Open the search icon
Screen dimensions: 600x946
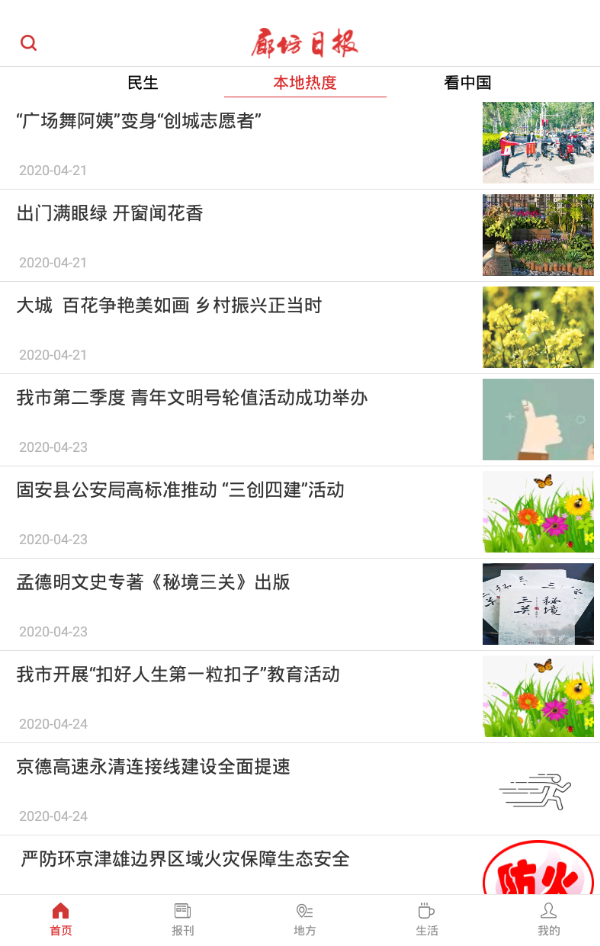coord(29,43)
